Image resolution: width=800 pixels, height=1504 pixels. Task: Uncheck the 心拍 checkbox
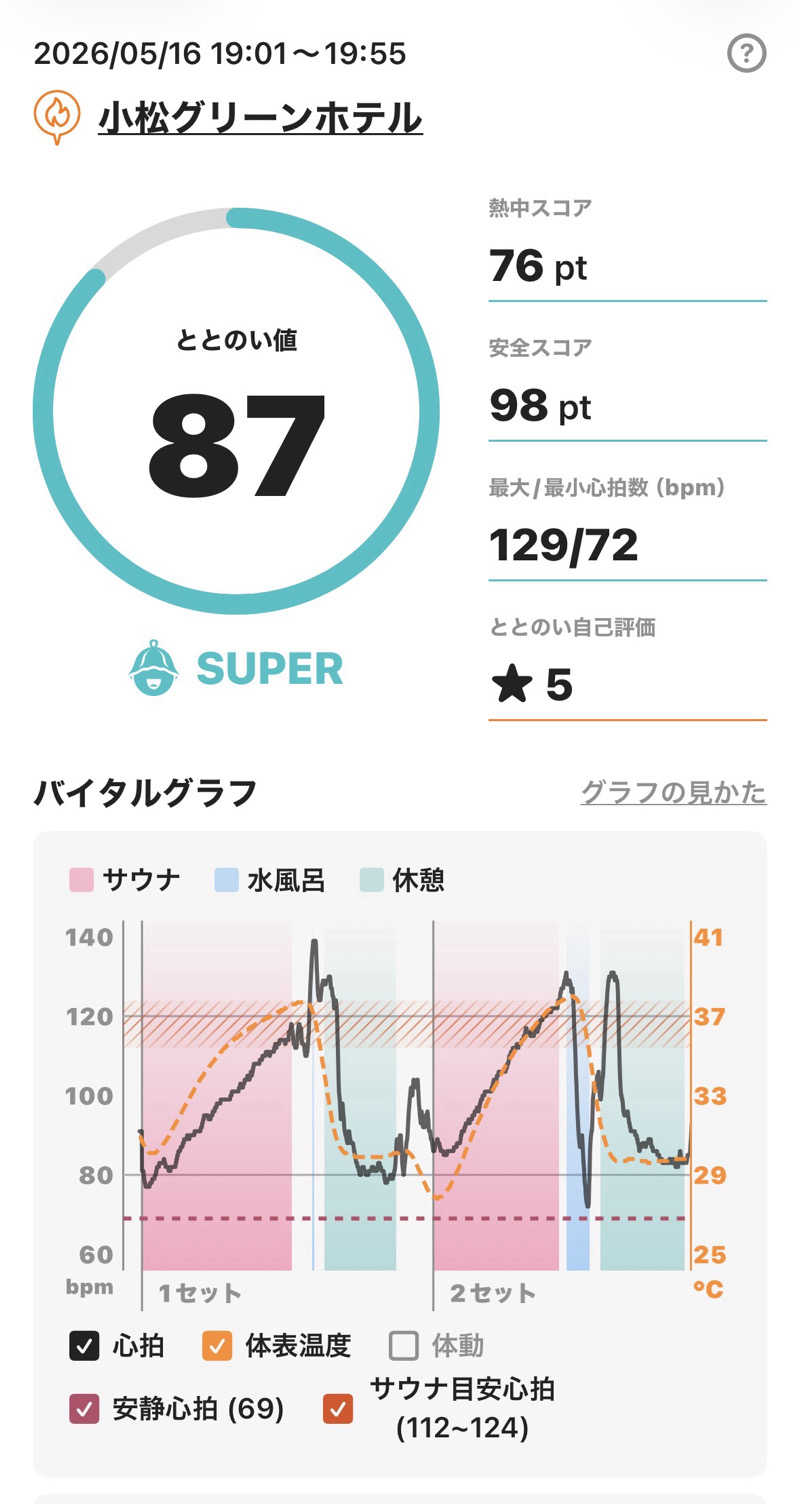tap(84, 1346)
